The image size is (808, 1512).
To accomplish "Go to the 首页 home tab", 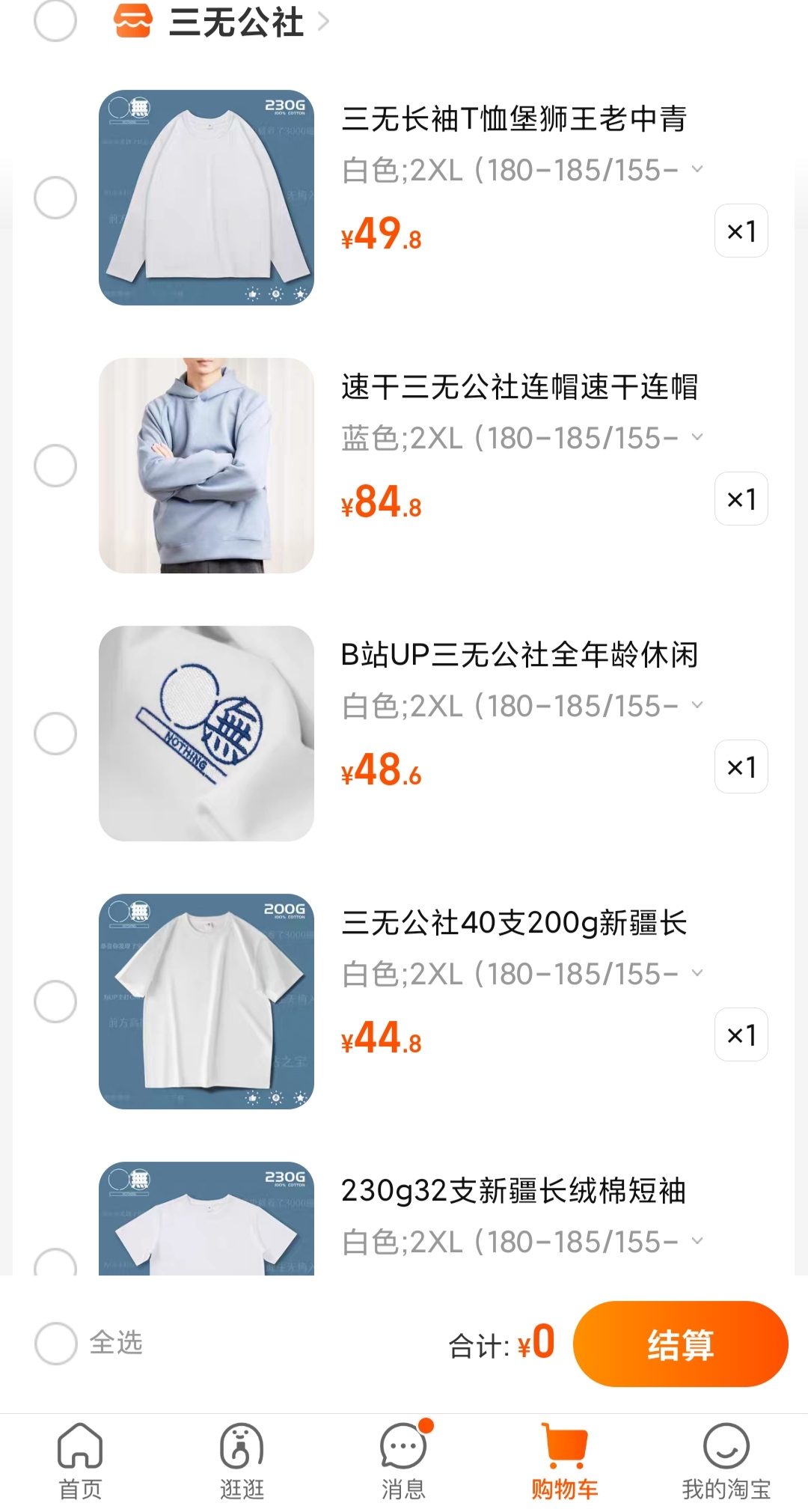I will [80, 1461].
